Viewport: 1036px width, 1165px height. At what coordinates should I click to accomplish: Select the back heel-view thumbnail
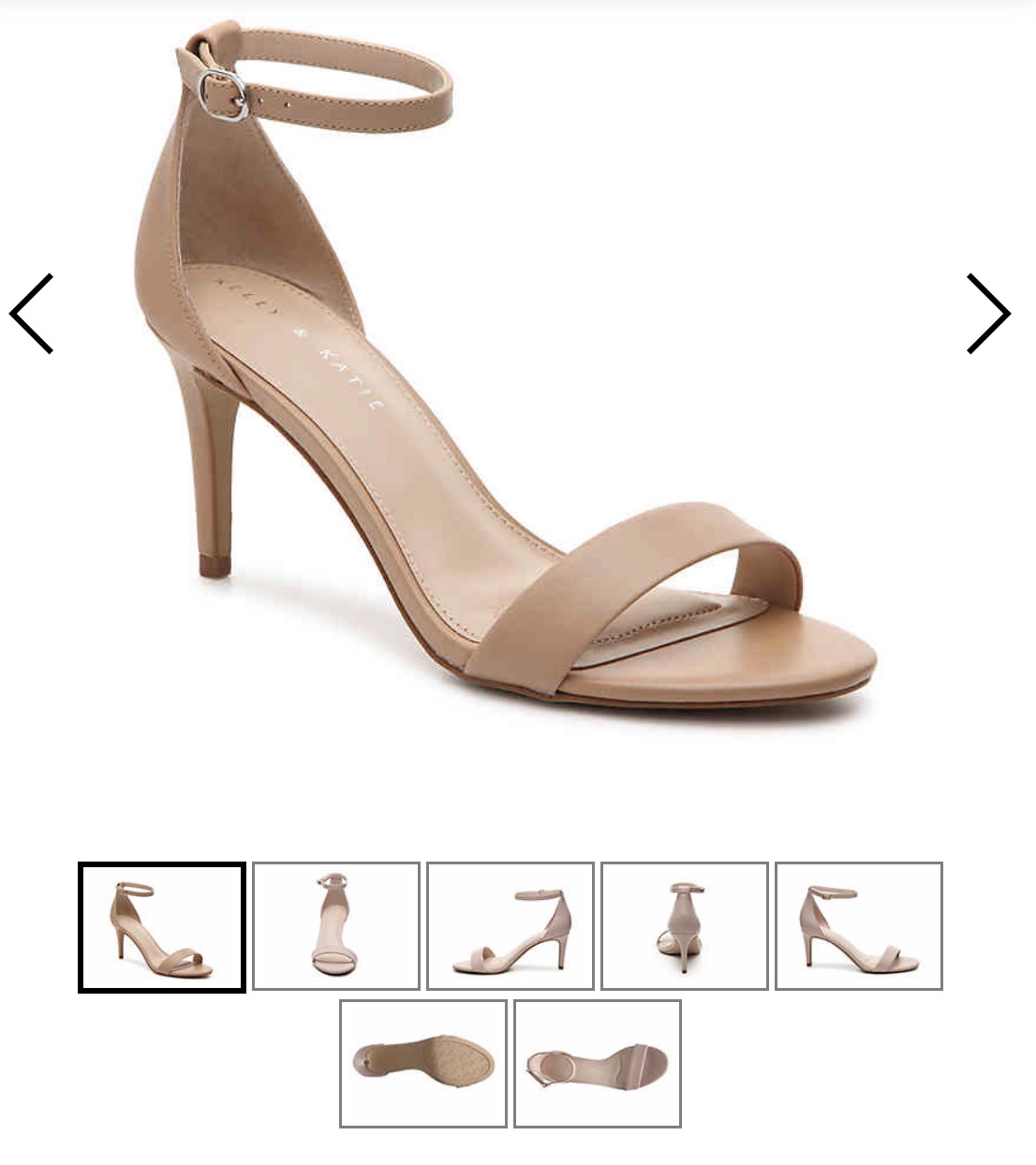point(685,926)
